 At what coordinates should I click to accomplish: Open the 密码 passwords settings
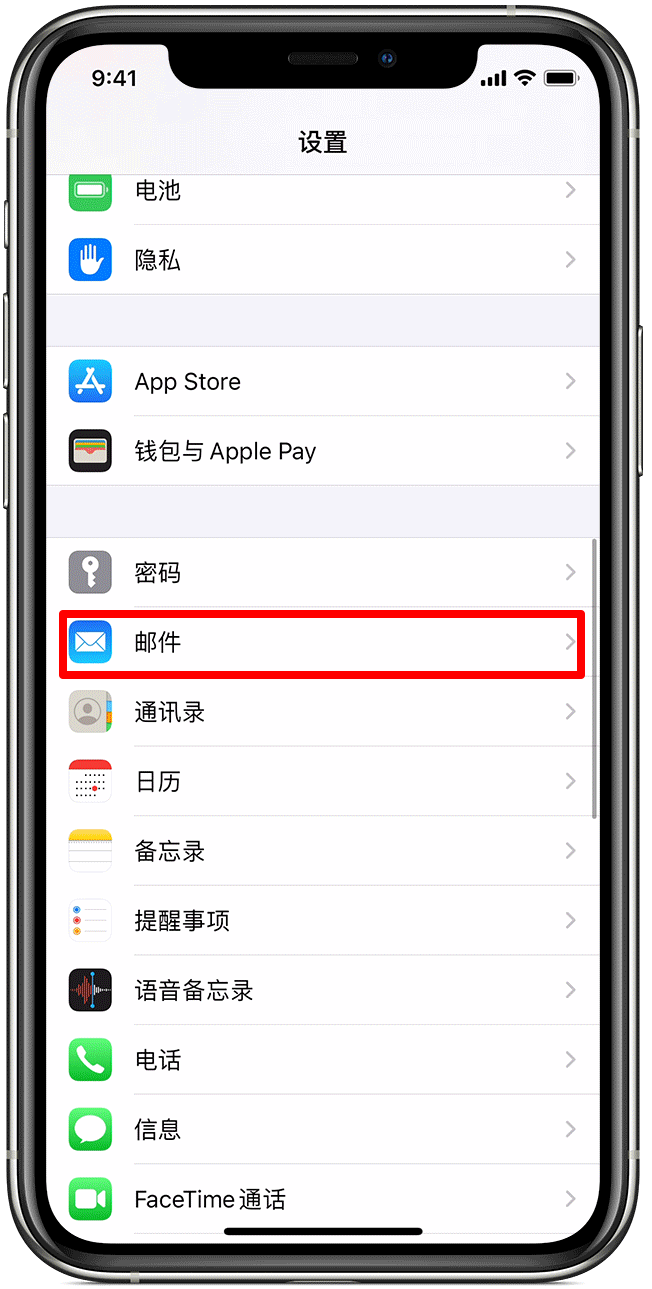click(320, 573)
